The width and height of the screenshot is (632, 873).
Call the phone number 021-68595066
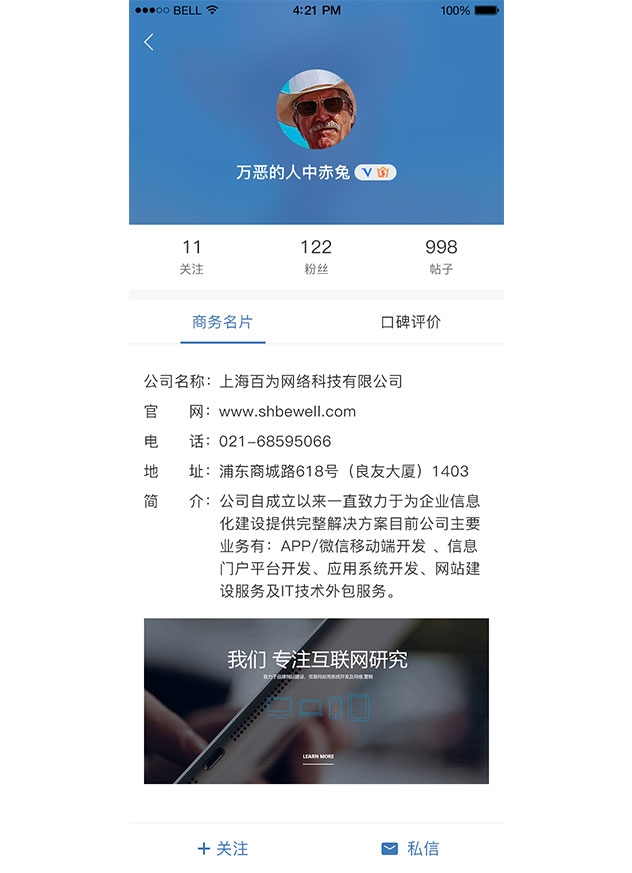(x=275, y=441)
